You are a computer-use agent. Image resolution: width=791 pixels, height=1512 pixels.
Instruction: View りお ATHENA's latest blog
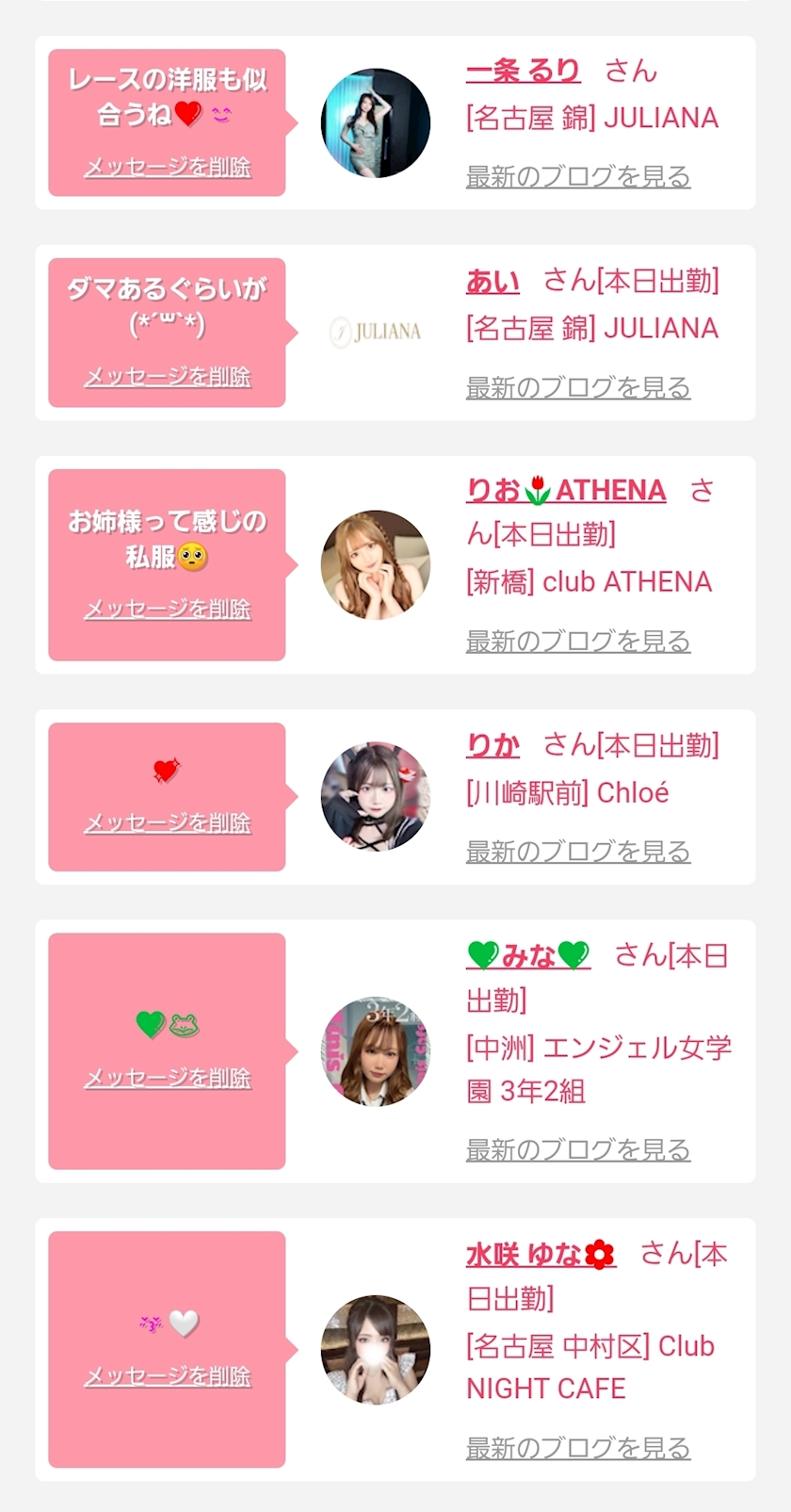tap(578, 641)
